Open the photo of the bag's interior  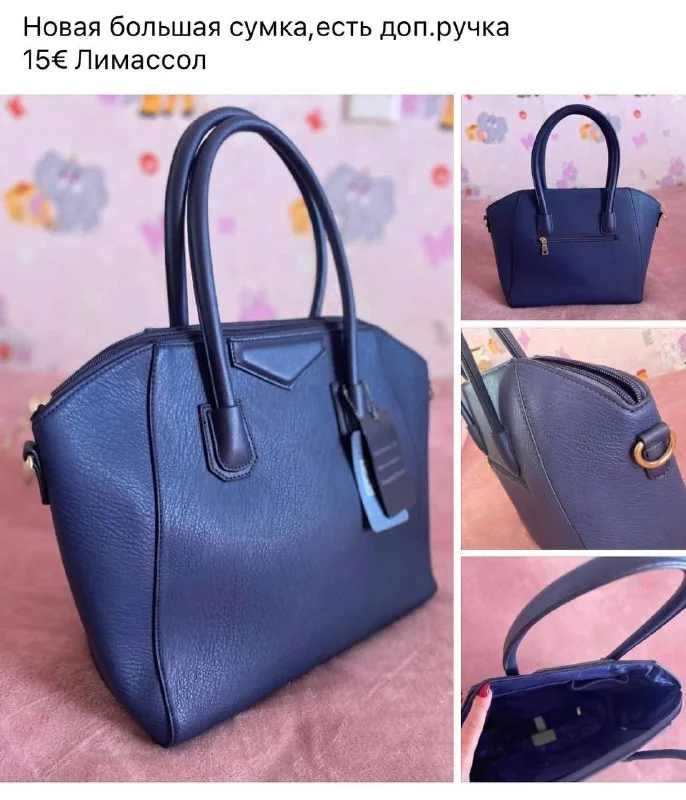pos(573,670)
